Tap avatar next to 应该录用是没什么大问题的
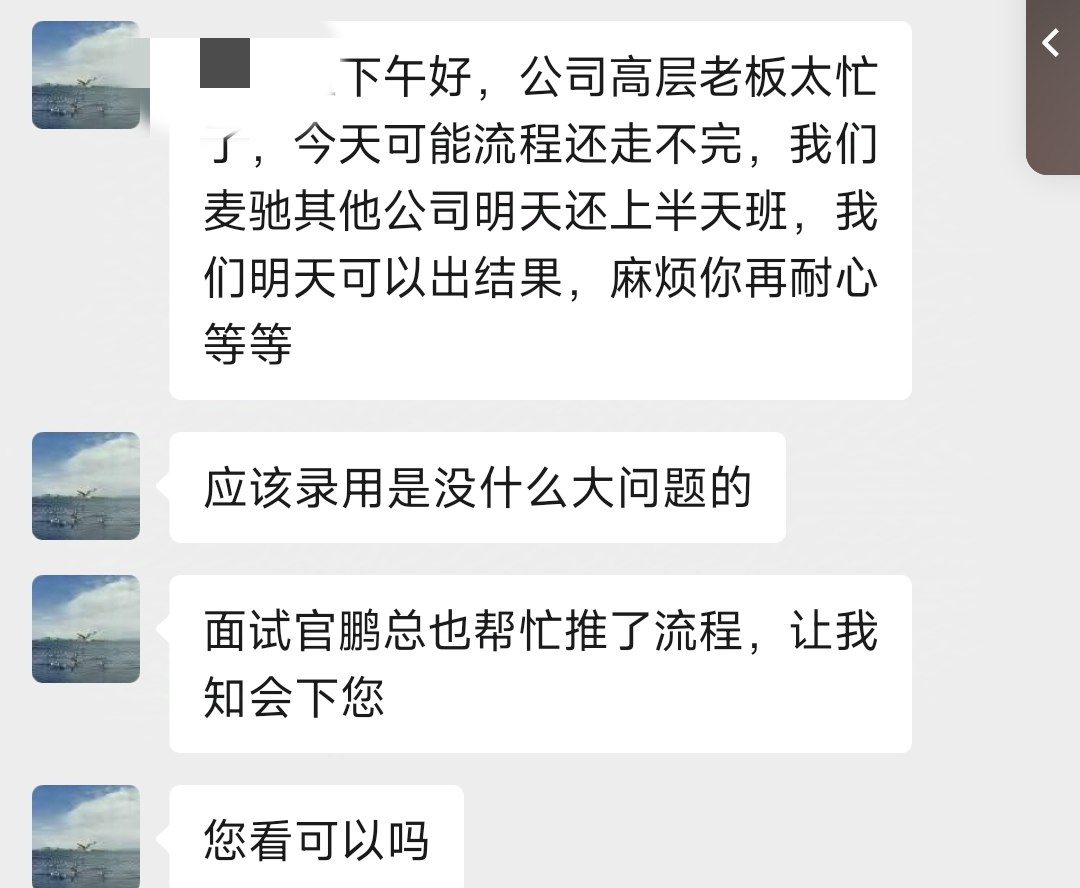Viewport: 1080px width, 888px height. point(86,486)
